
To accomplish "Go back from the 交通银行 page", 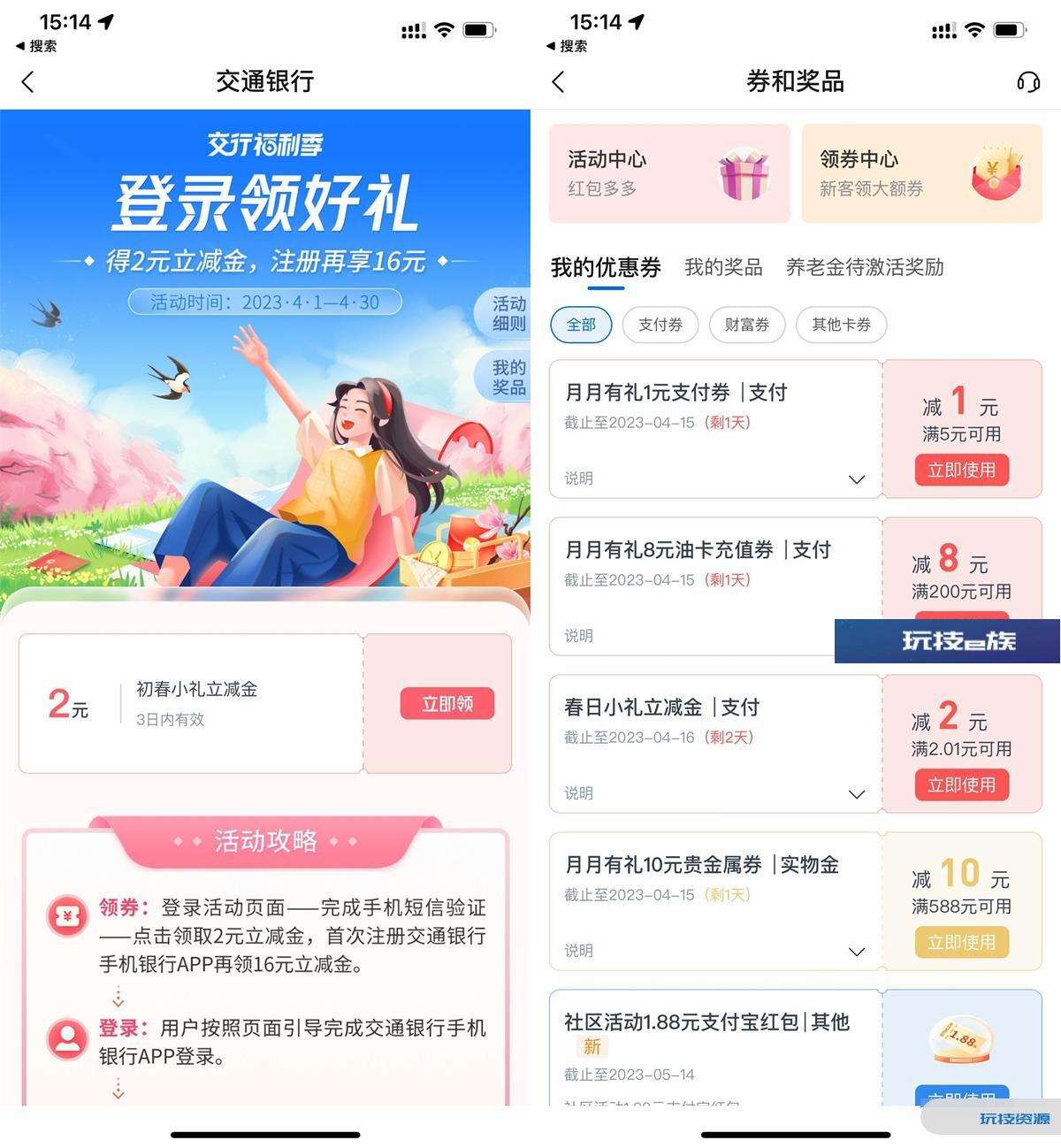I will [28, 82].
